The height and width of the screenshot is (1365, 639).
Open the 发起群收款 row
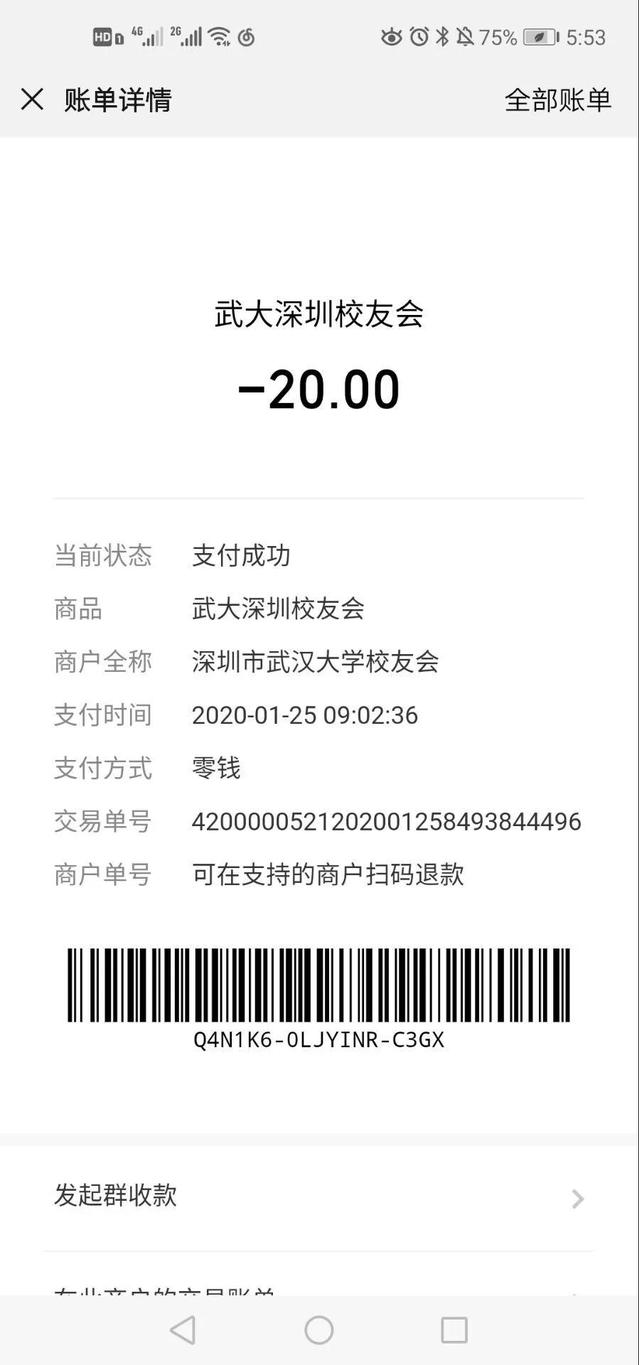[x=318, y=1196]
